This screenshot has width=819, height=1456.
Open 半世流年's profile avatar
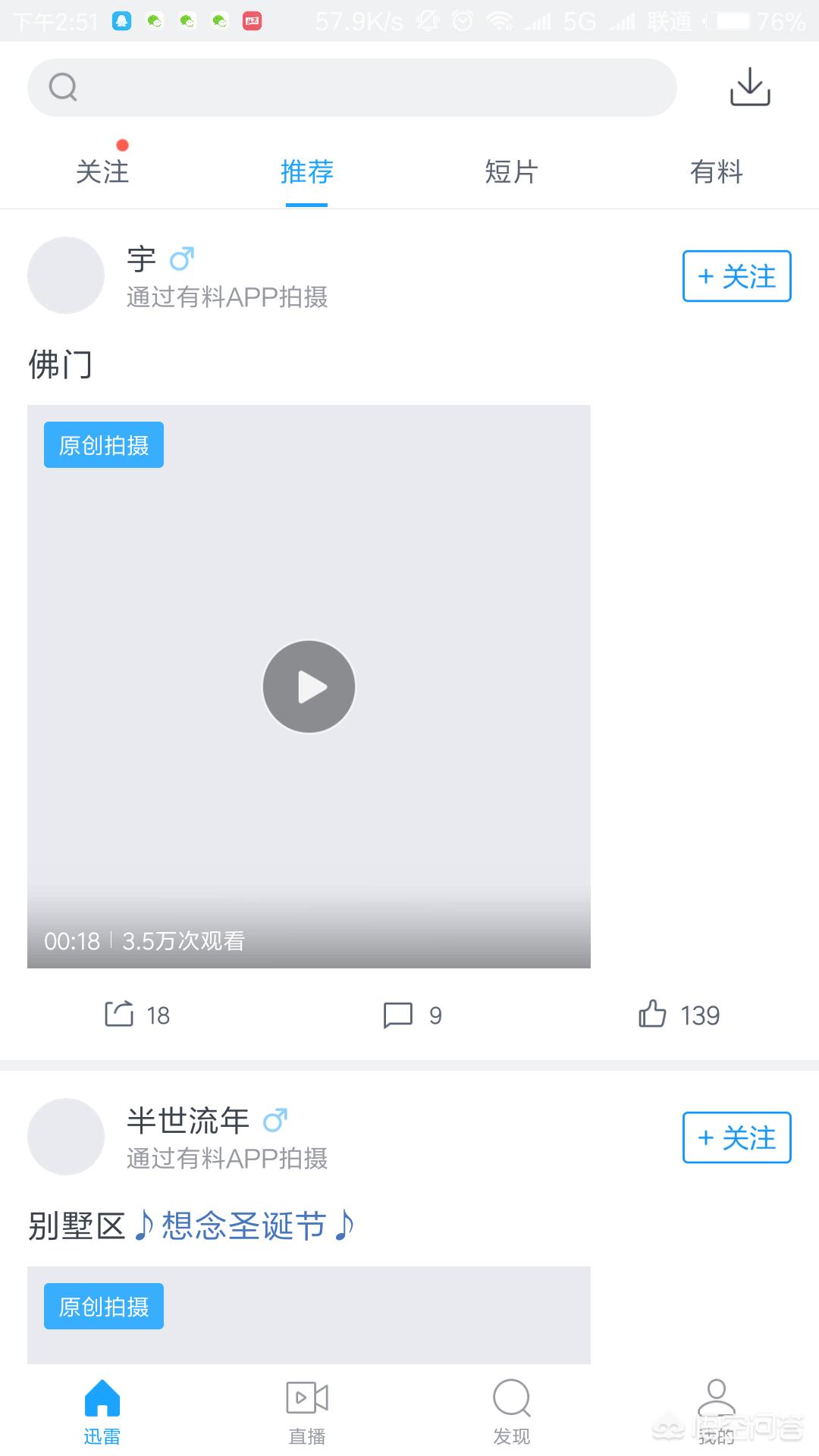coord(66,1137)
